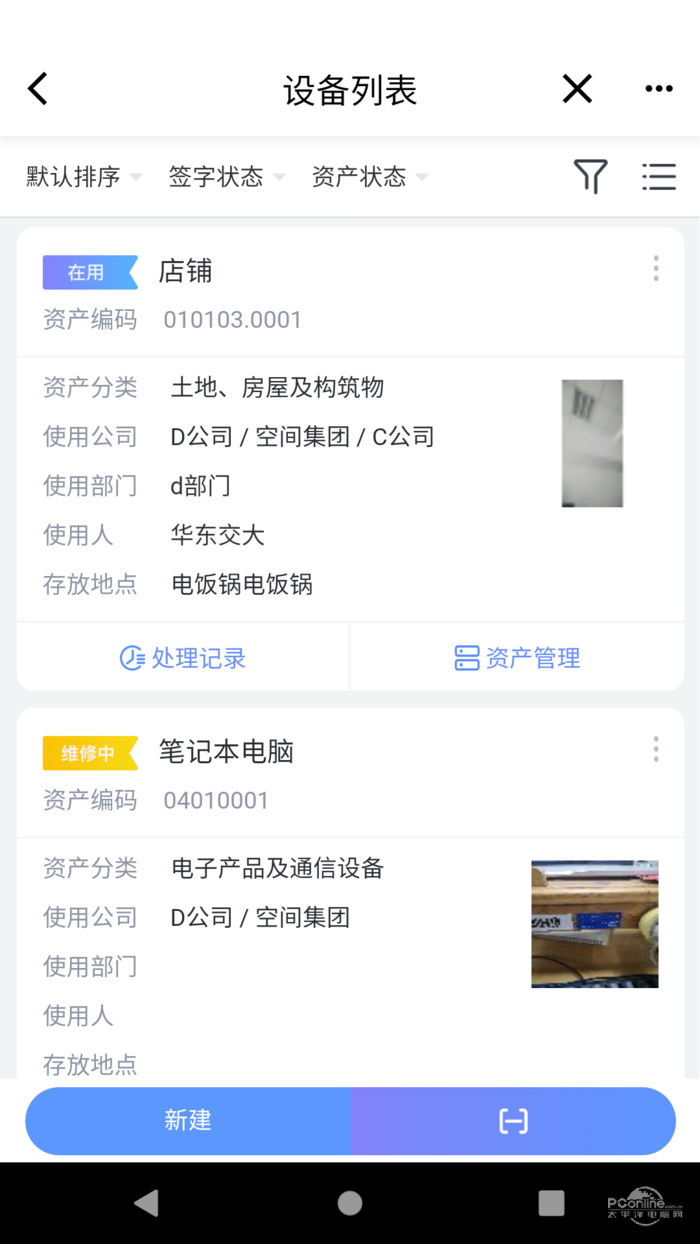Open 资产管理 for 店铺
This screenshot has height=1244, width=700.
[x=517, y=658]
